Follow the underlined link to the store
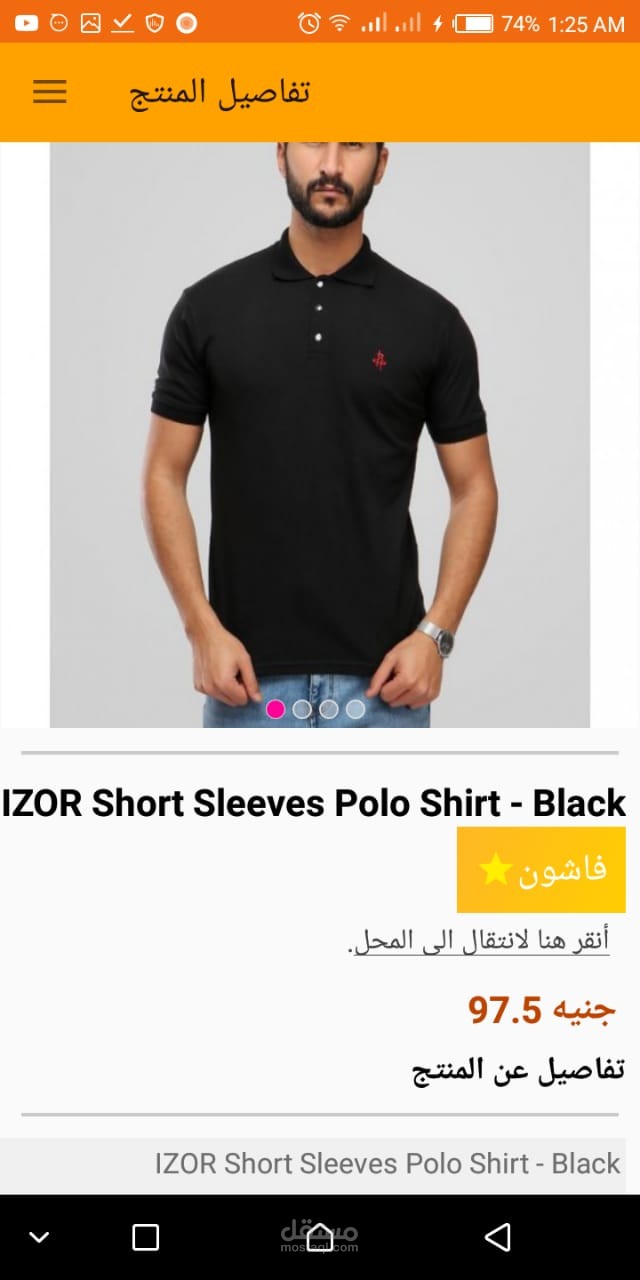 (478, 941)
